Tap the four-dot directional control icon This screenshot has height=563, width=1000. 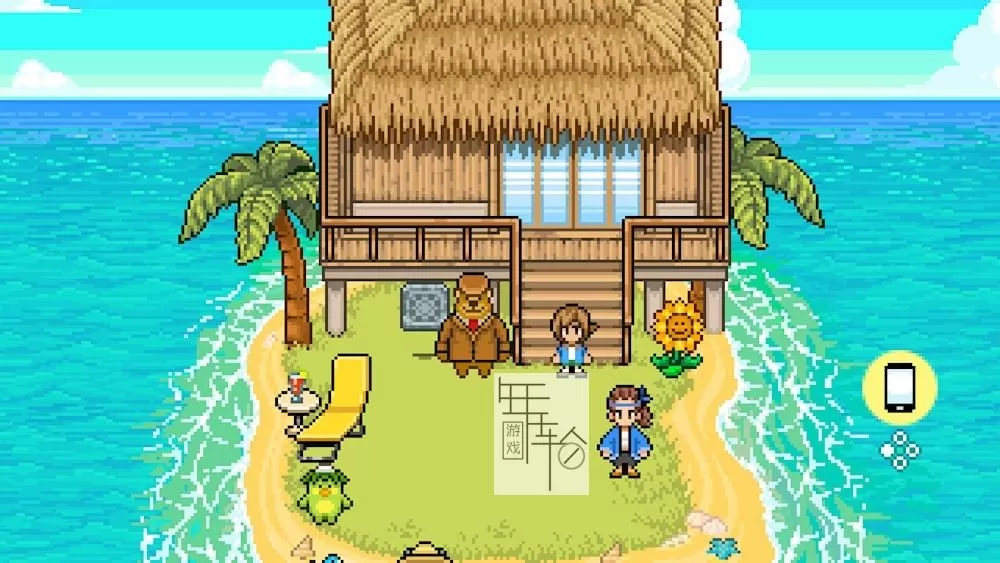(899, 450)
